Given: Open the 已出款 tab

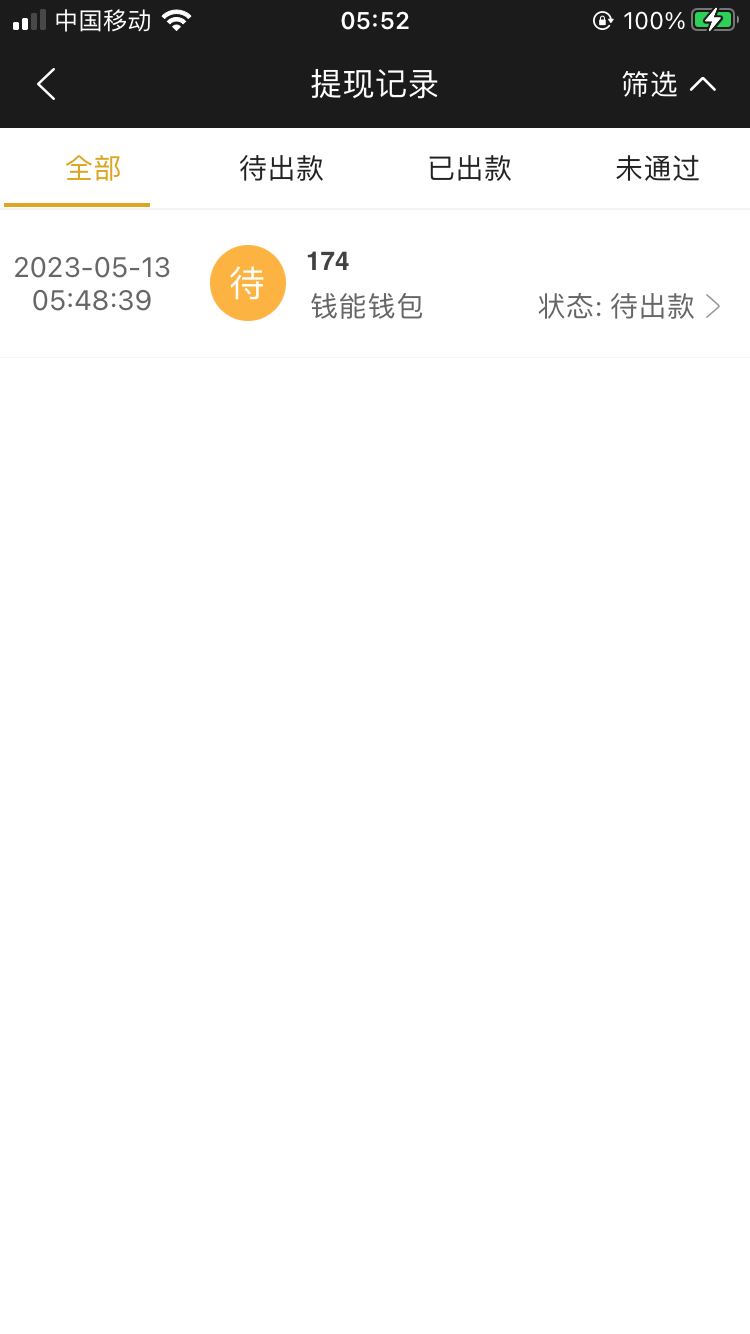Looking at the screenshot, I should (470, 168).
